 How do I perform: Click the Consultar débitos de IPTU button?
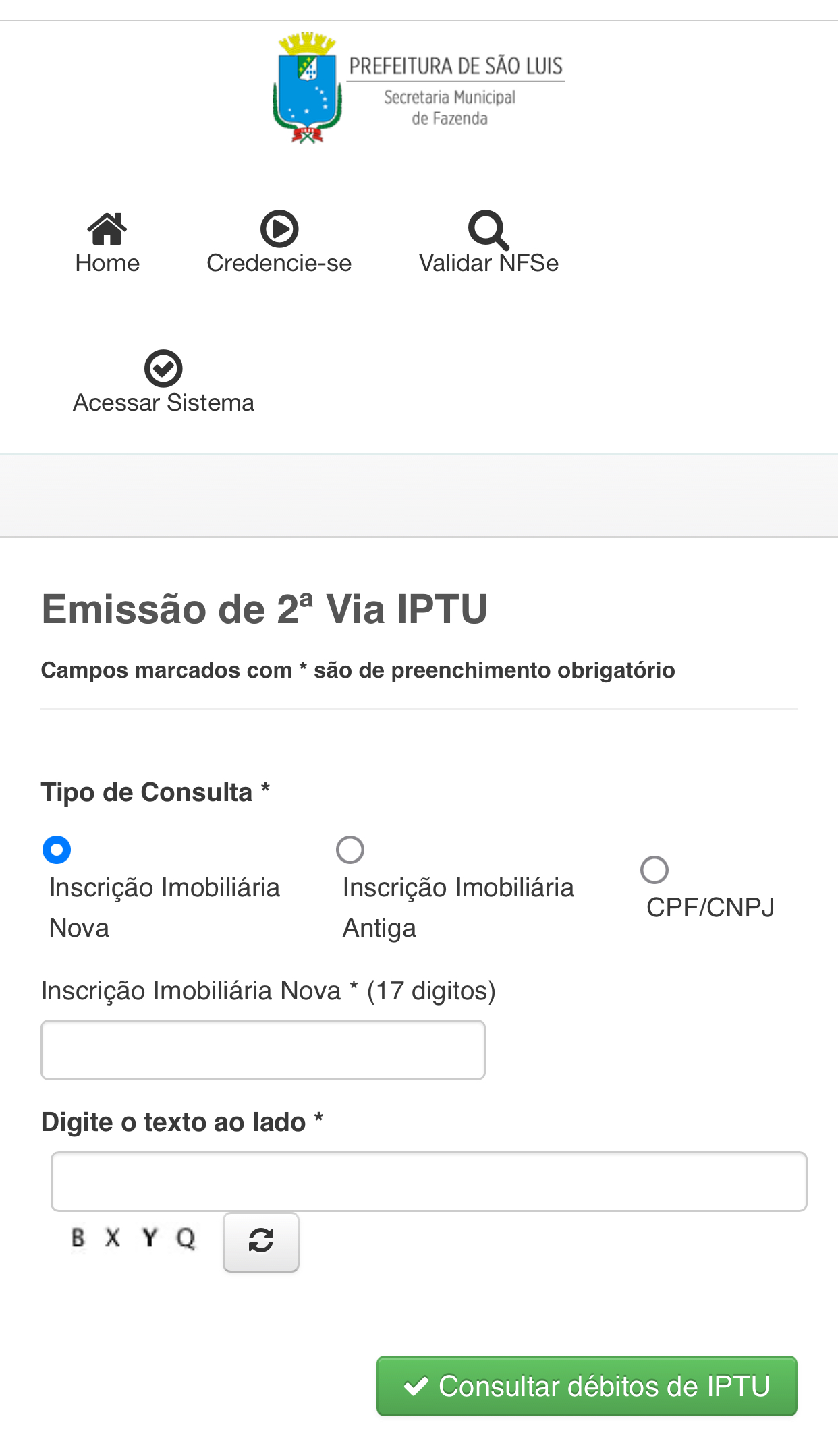[x=586, y=1387]
